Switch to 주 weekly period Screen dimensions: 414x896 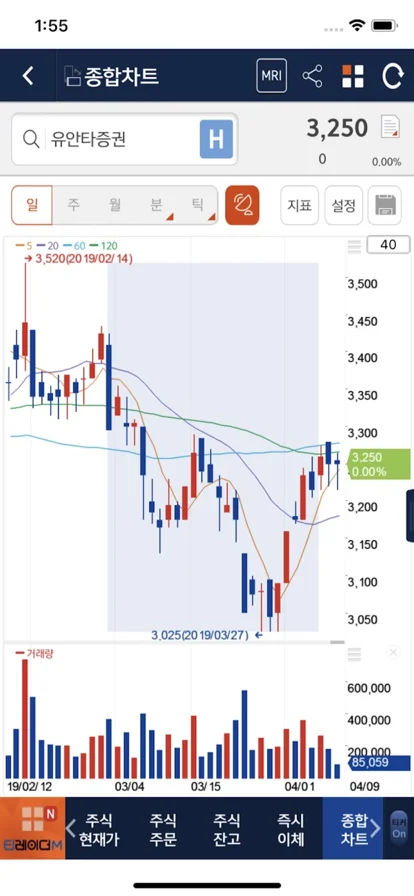pyautogui.click(x=74, y=205)
